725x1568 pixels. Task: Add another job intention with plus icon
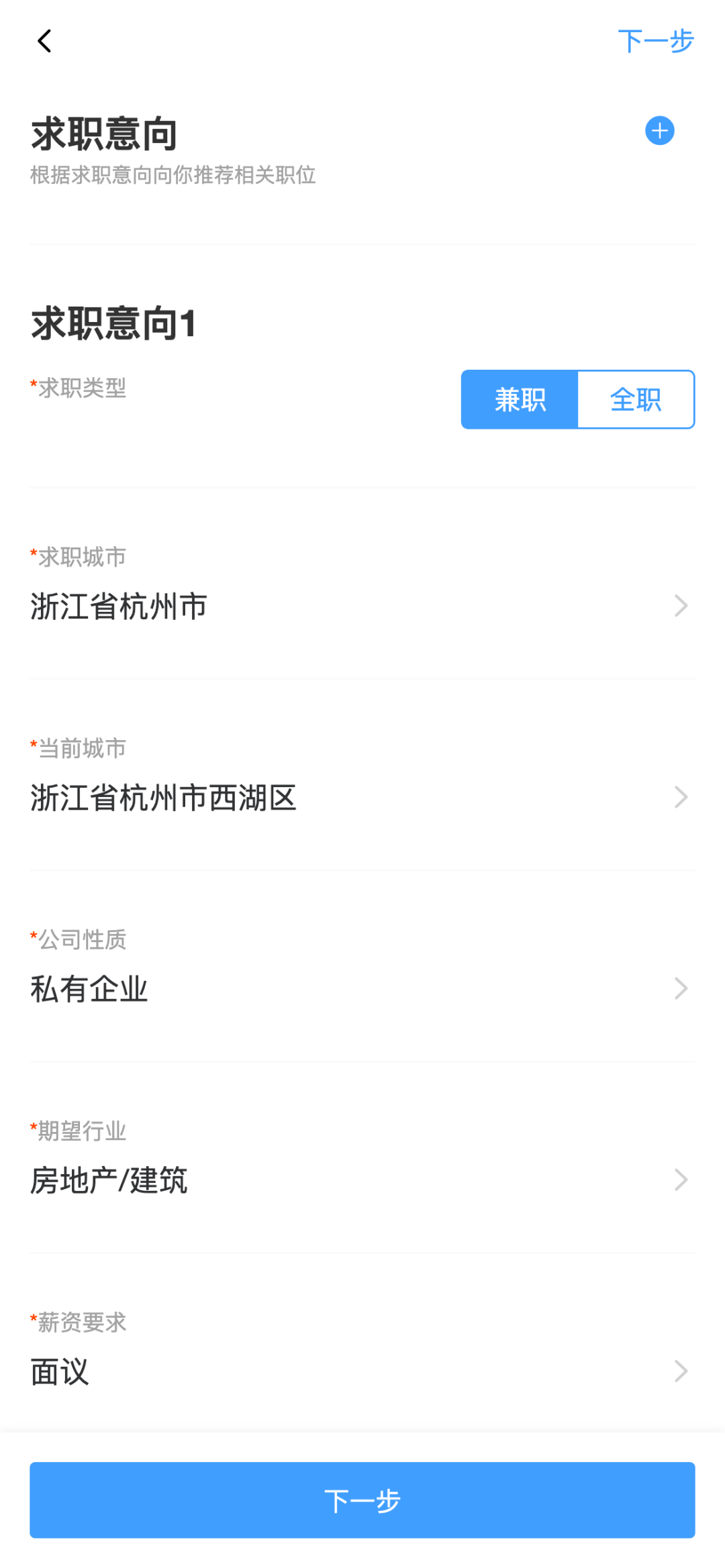660,130
